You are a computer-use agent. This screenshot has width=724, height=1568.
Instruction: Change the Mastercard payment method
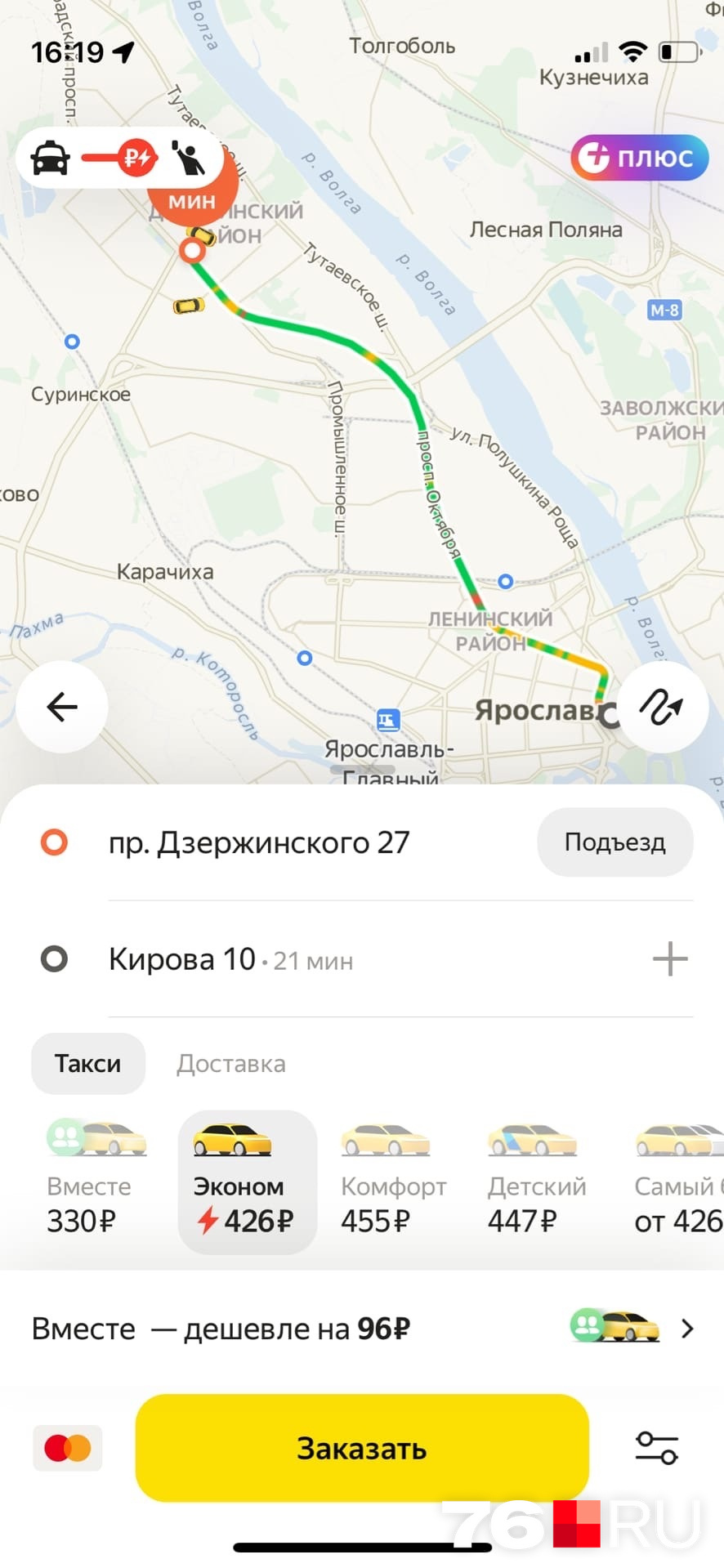[x=68, y=1448]
